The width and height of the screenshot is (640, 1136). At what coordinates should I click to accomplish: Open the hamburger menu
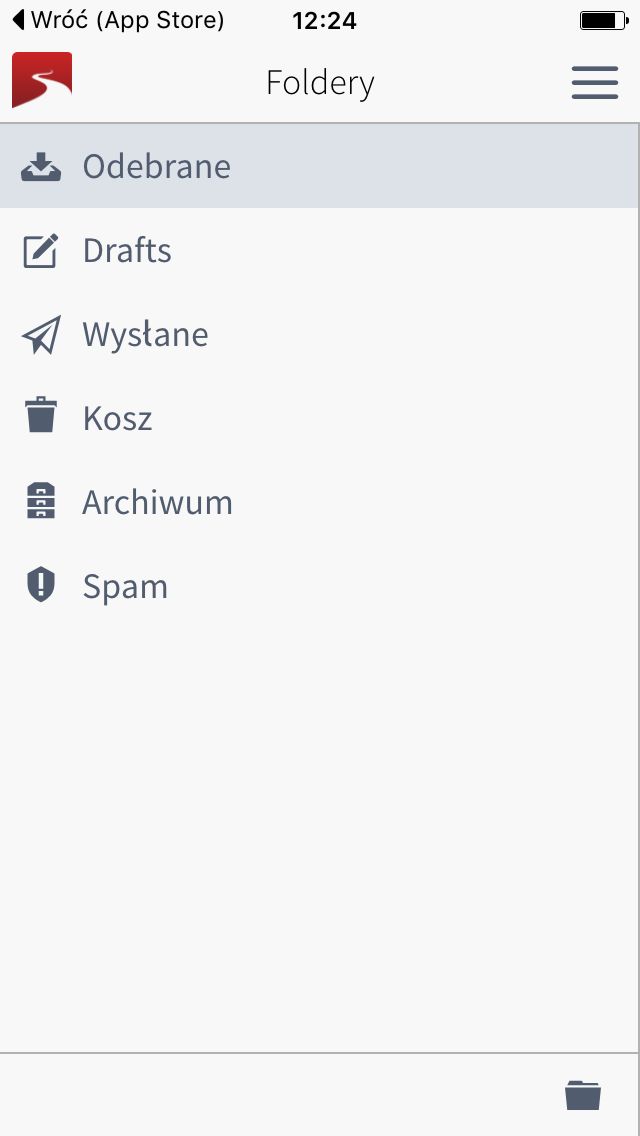coord(594,82)
